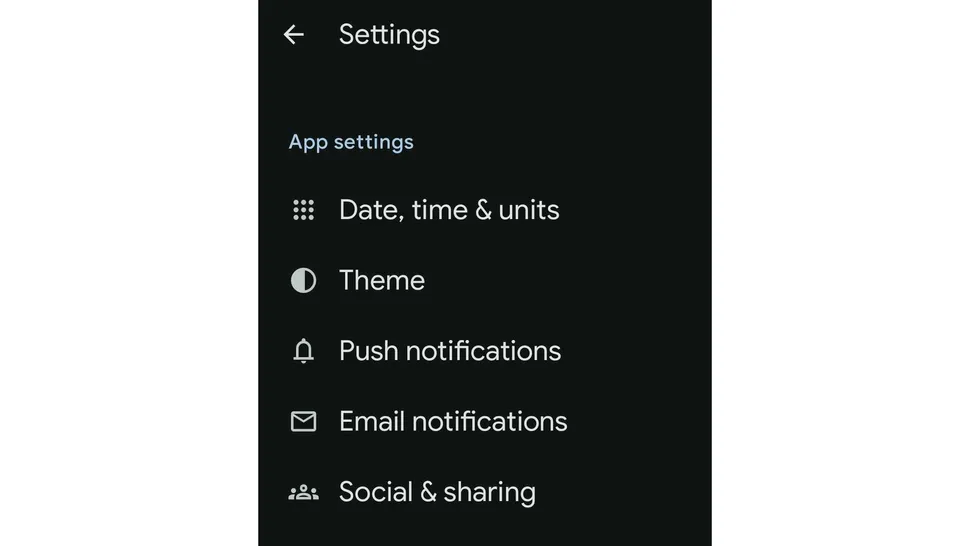
Task: Go back from Settings
Action: [293, 35]
